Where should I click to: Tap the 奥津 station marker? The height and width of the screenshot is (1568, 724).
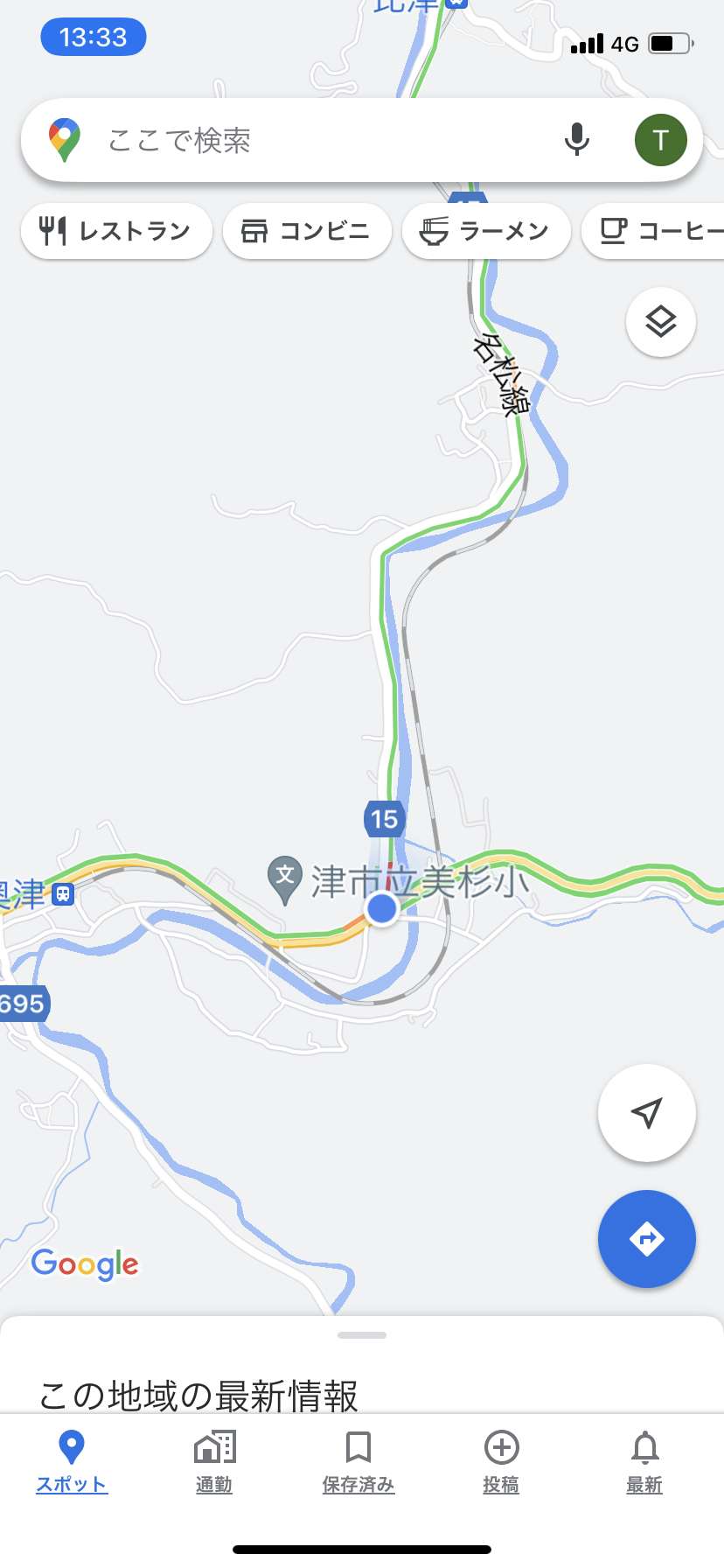(x=63, y=894)
